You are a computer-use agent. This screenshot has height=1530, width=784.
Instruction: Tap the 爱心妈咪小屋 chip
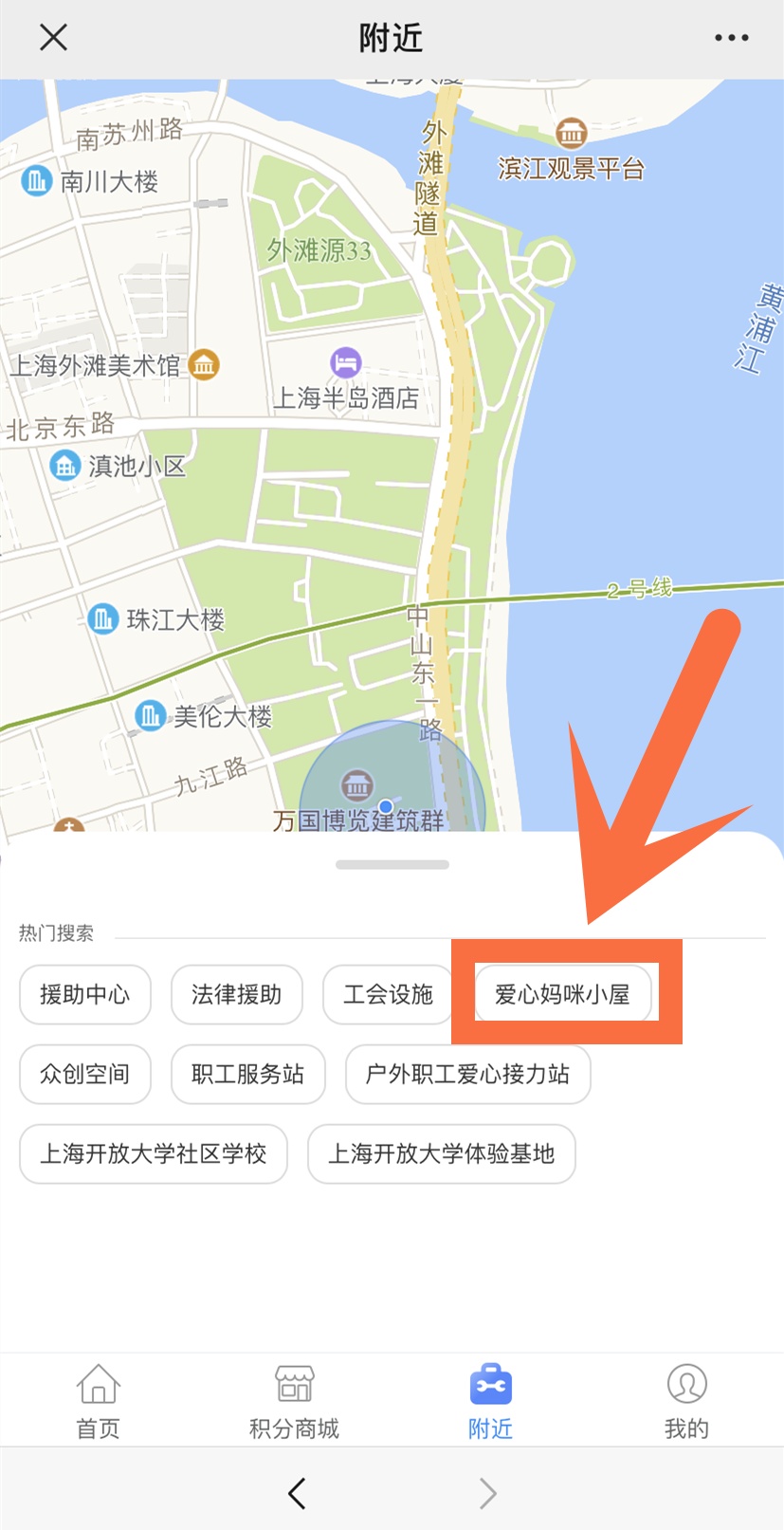click(x=563, y=994)
